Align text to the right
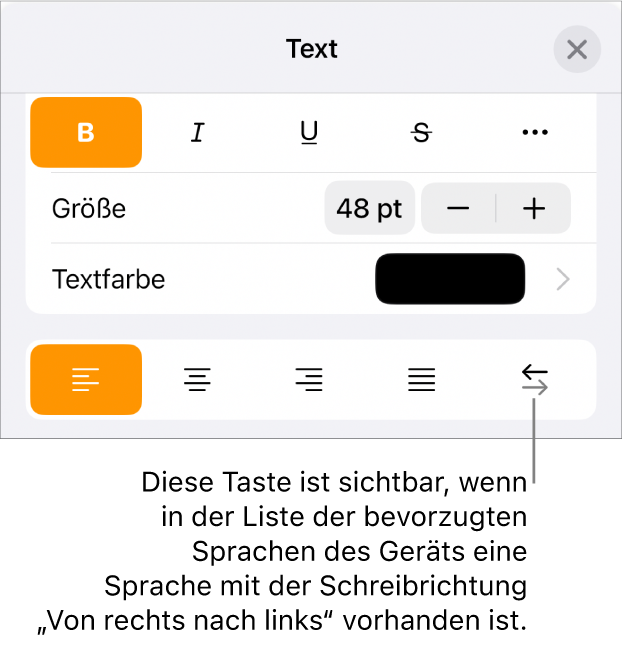Viewport: 622px width, 646px height. 310,379
